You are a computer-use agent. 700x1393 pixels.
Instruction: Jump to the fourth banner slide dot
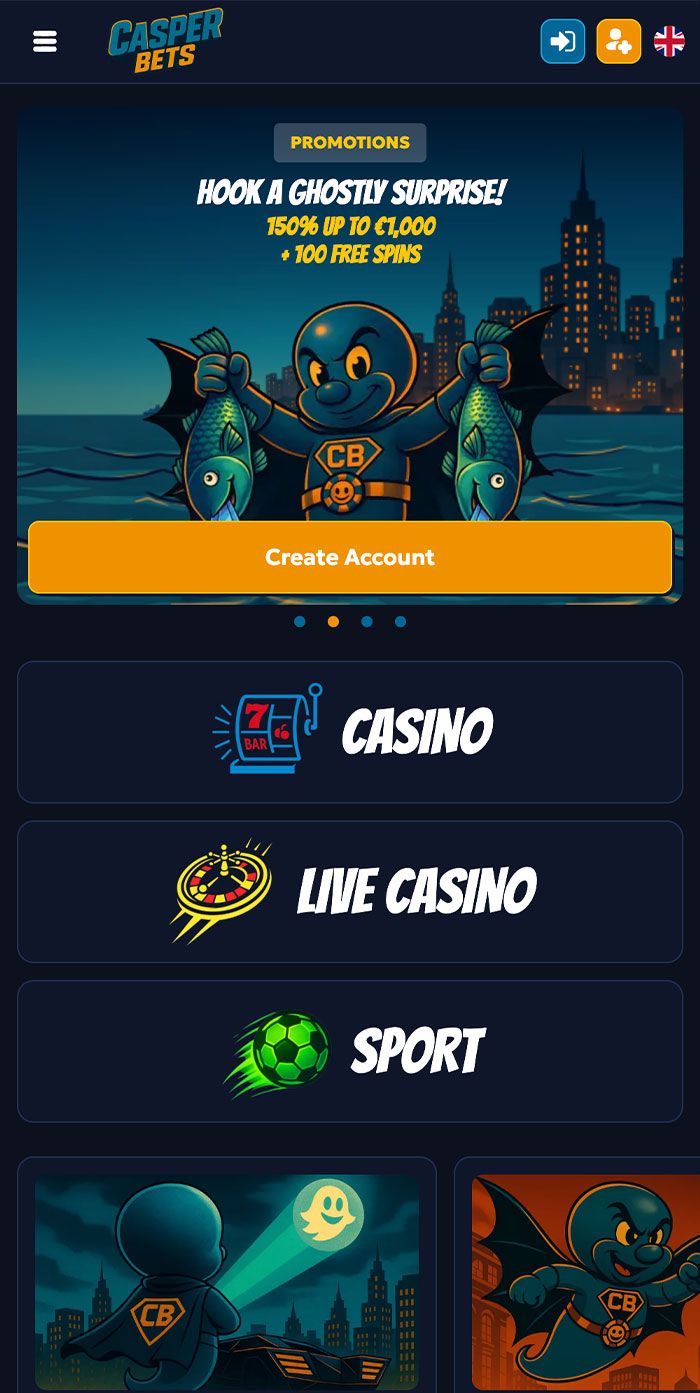400,622
